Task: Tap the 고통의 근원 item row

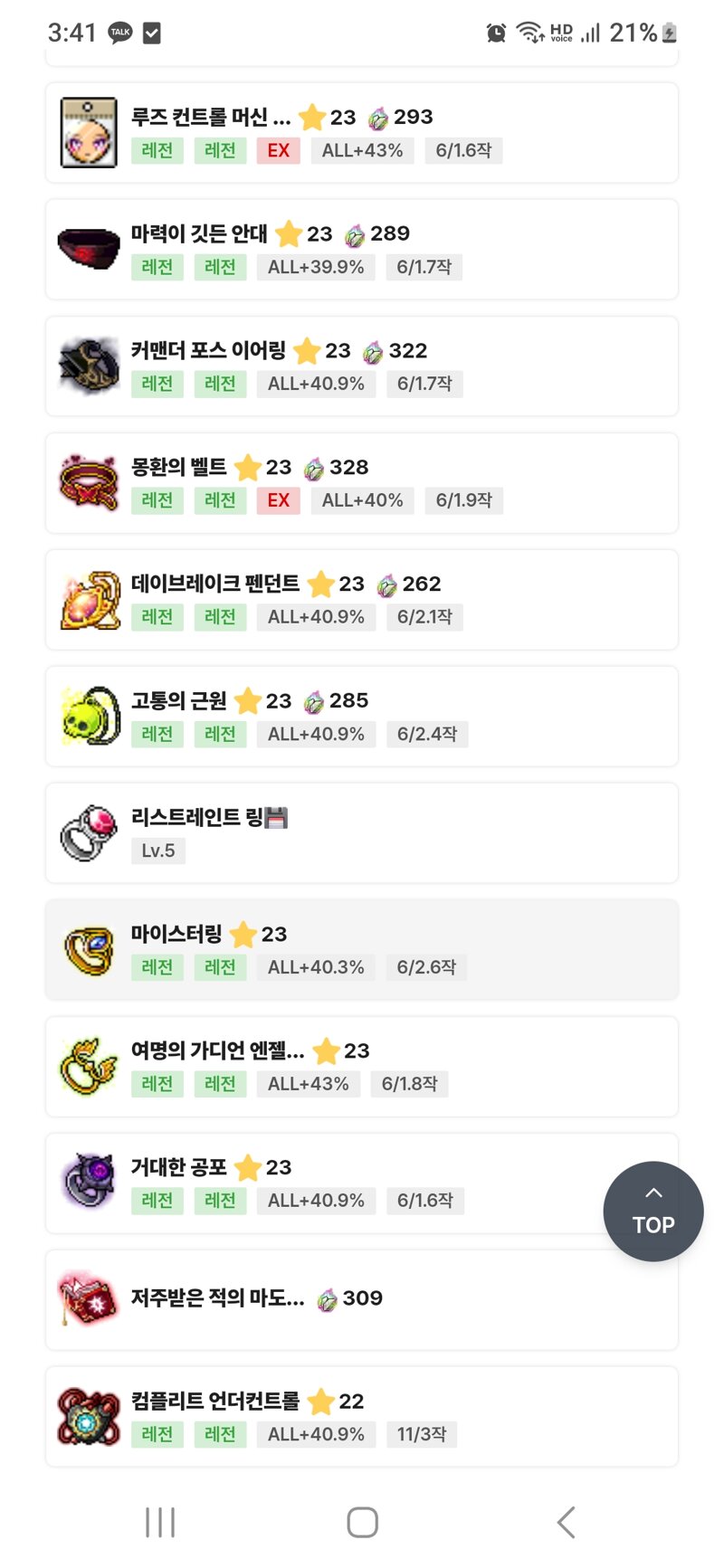Action: click(362, 717)
